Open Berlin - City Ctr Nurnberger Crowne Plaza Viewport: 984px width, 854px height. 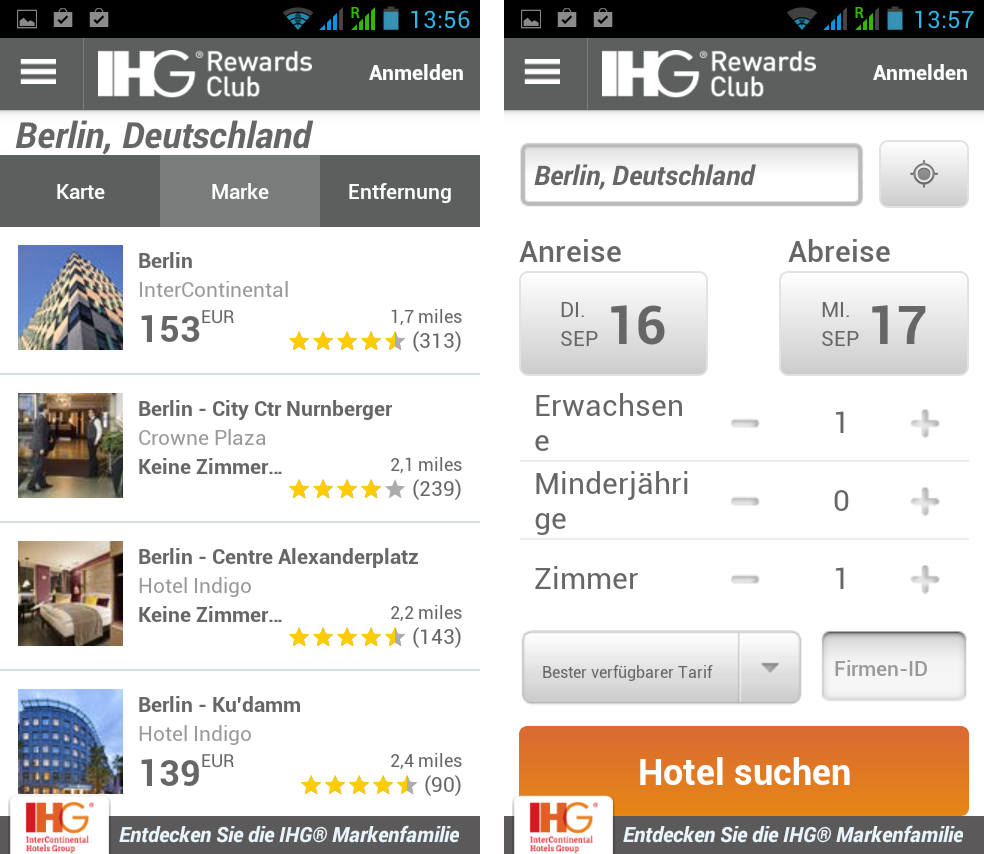(x=240, y=446)
